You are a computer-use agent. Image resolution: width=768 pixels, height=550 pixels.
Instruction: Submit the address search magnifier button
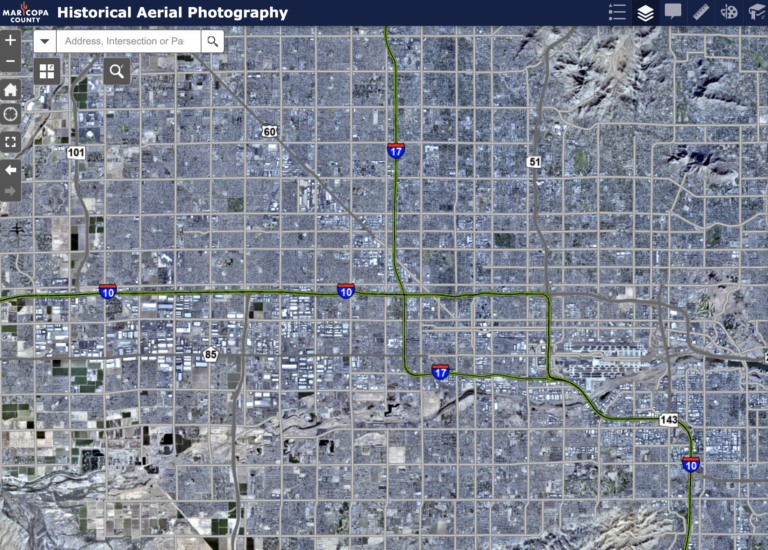213,41
